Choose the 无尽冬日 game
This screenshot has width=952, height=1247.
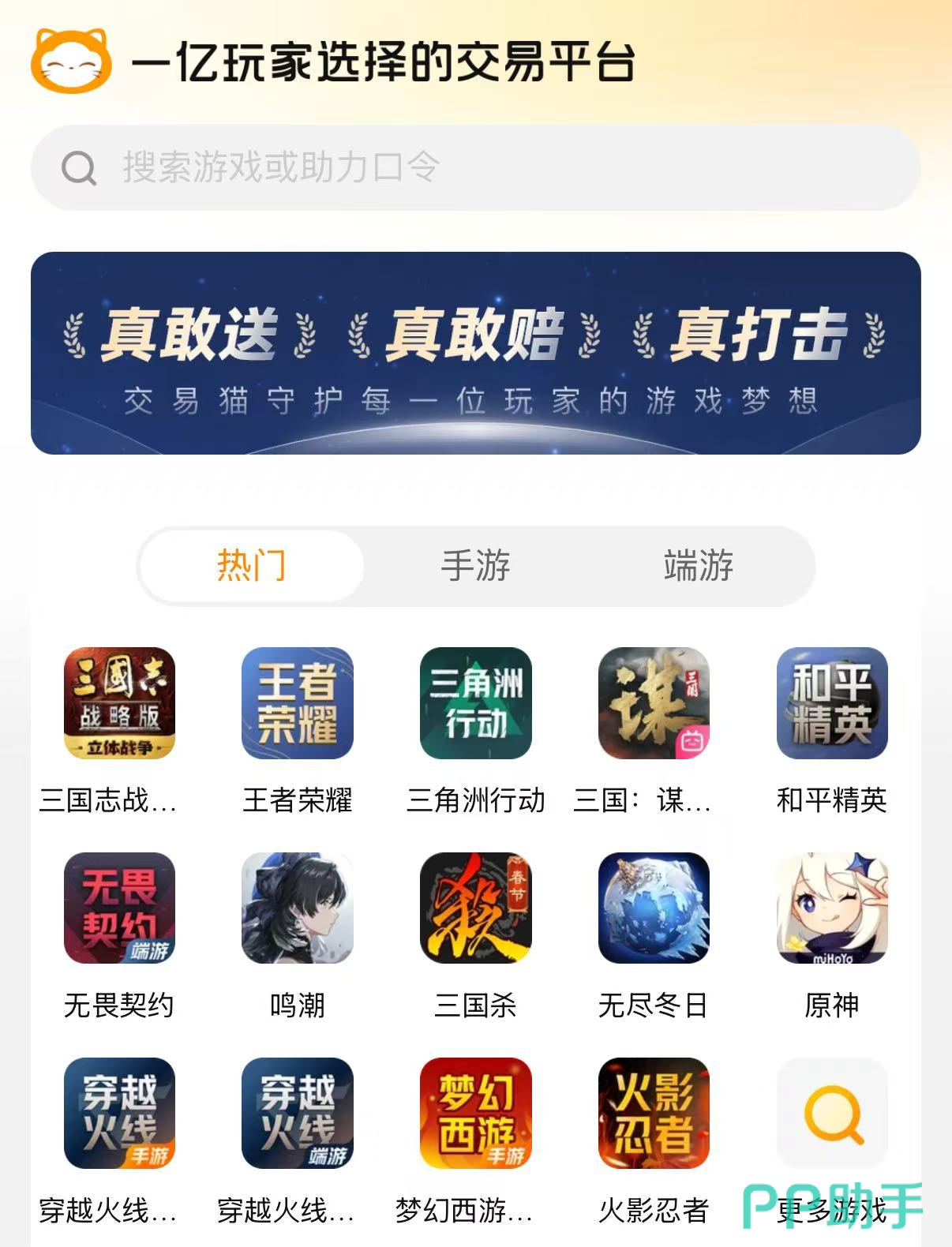click(x=654, y=908)
